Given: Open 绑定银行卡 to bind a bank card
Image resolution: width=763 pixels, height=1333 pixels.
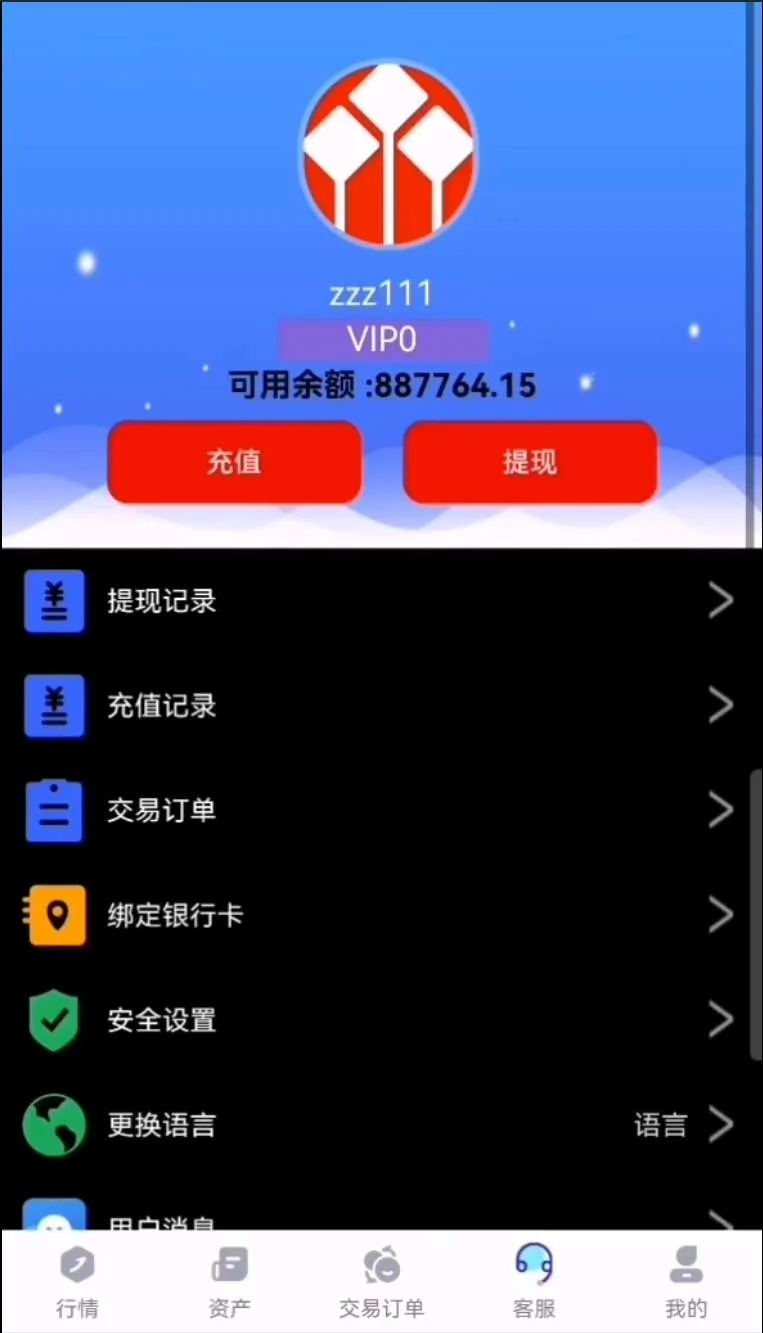Looking at the screenshot, I should [380, 915].
